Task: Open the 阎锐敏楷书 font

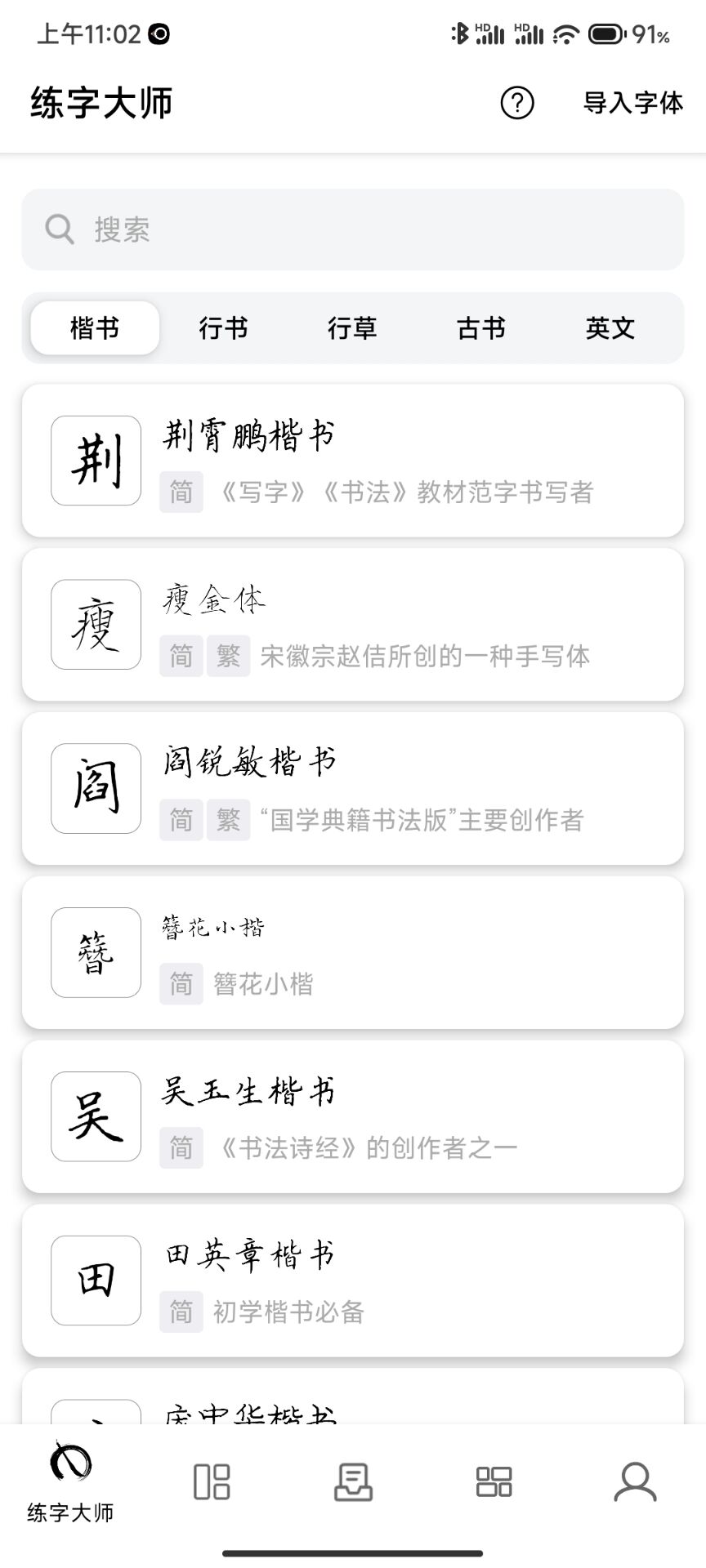Action: 353,789
